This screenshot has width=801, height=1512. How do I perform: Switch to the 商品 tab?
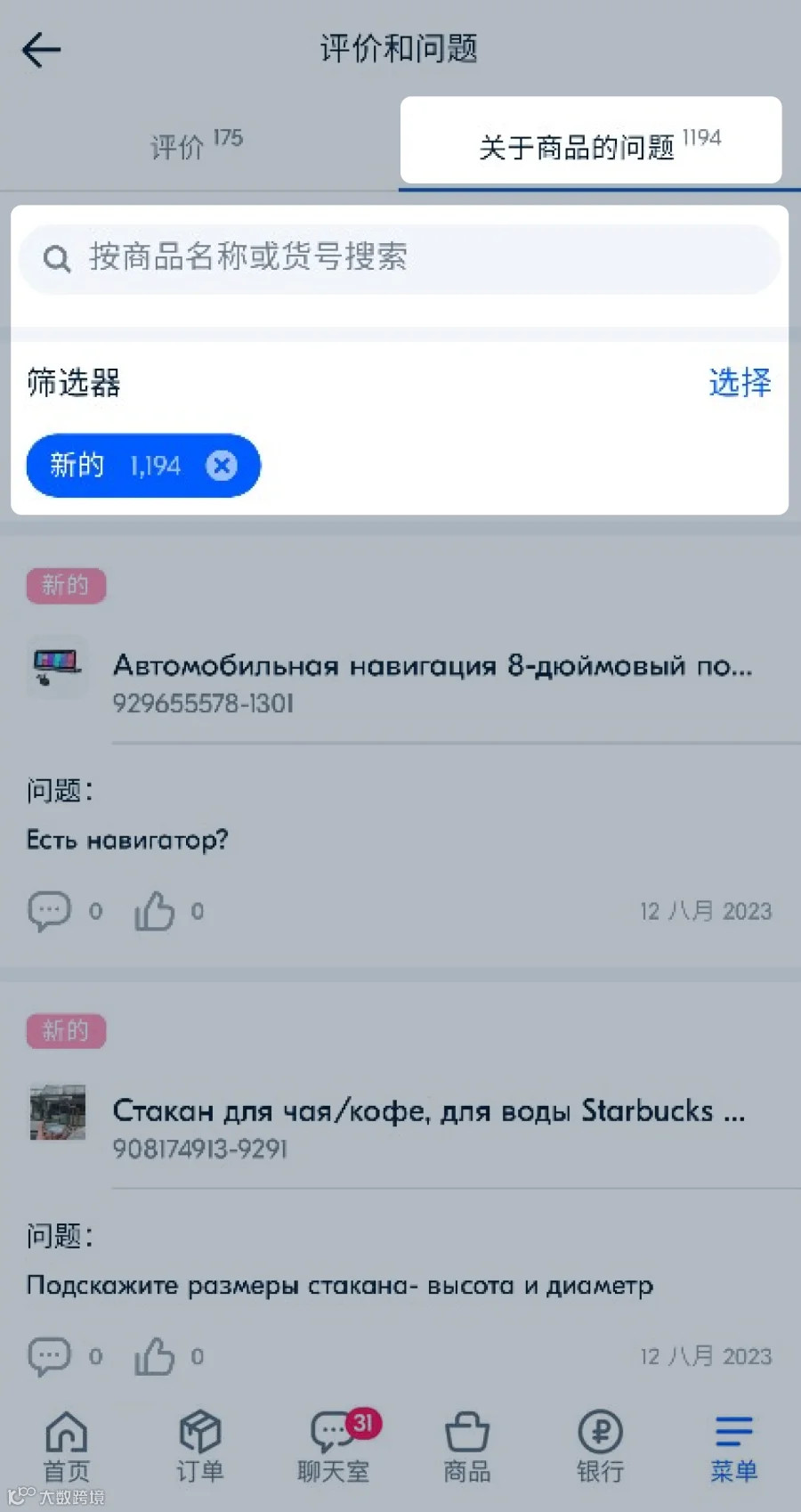(x=467, y=1446)
